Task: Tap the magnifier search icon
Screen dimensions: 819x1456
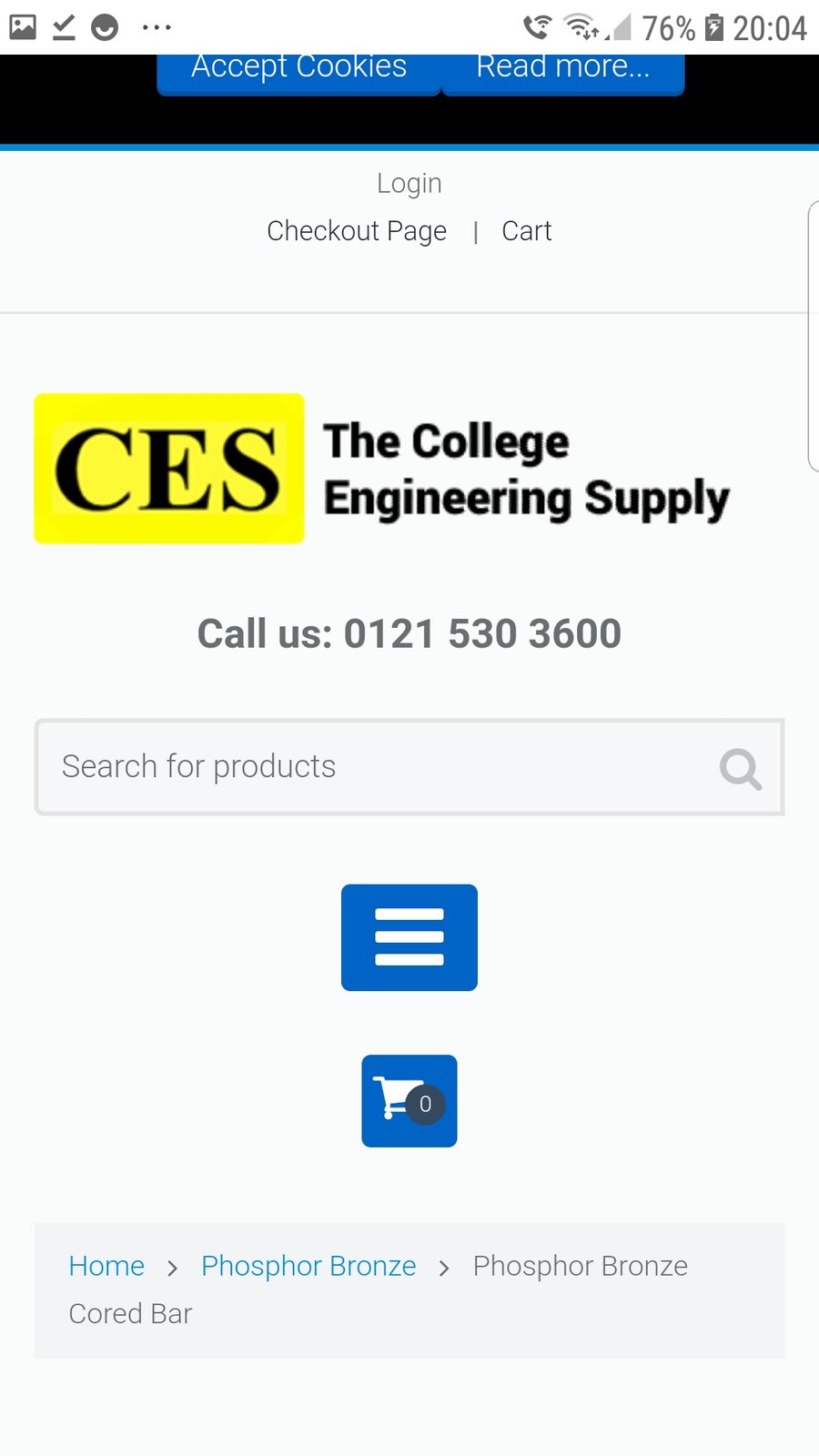Action: click(x=740, y=769)
